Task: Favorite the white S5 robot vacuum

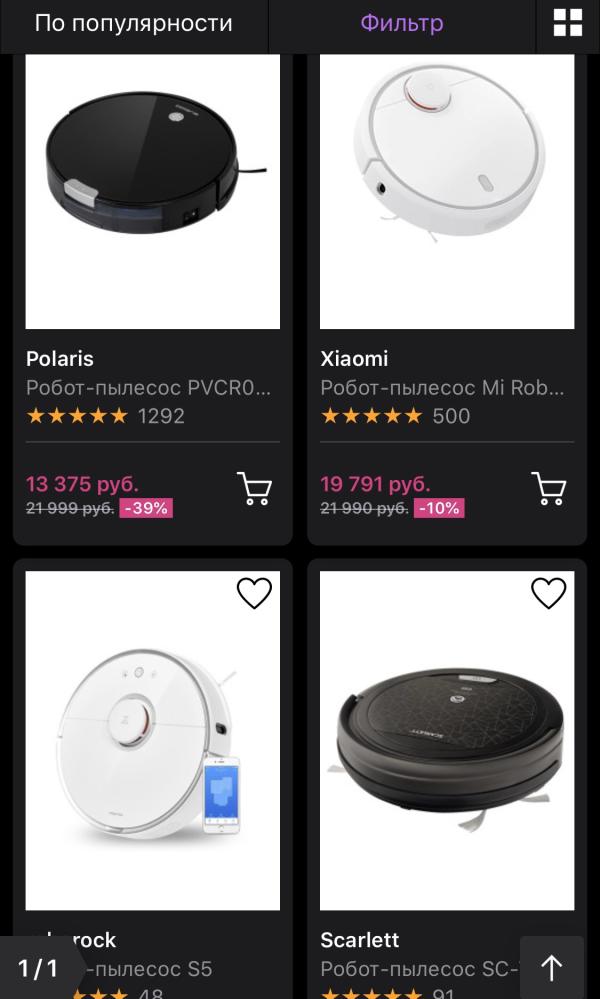Action: (254, 593)
